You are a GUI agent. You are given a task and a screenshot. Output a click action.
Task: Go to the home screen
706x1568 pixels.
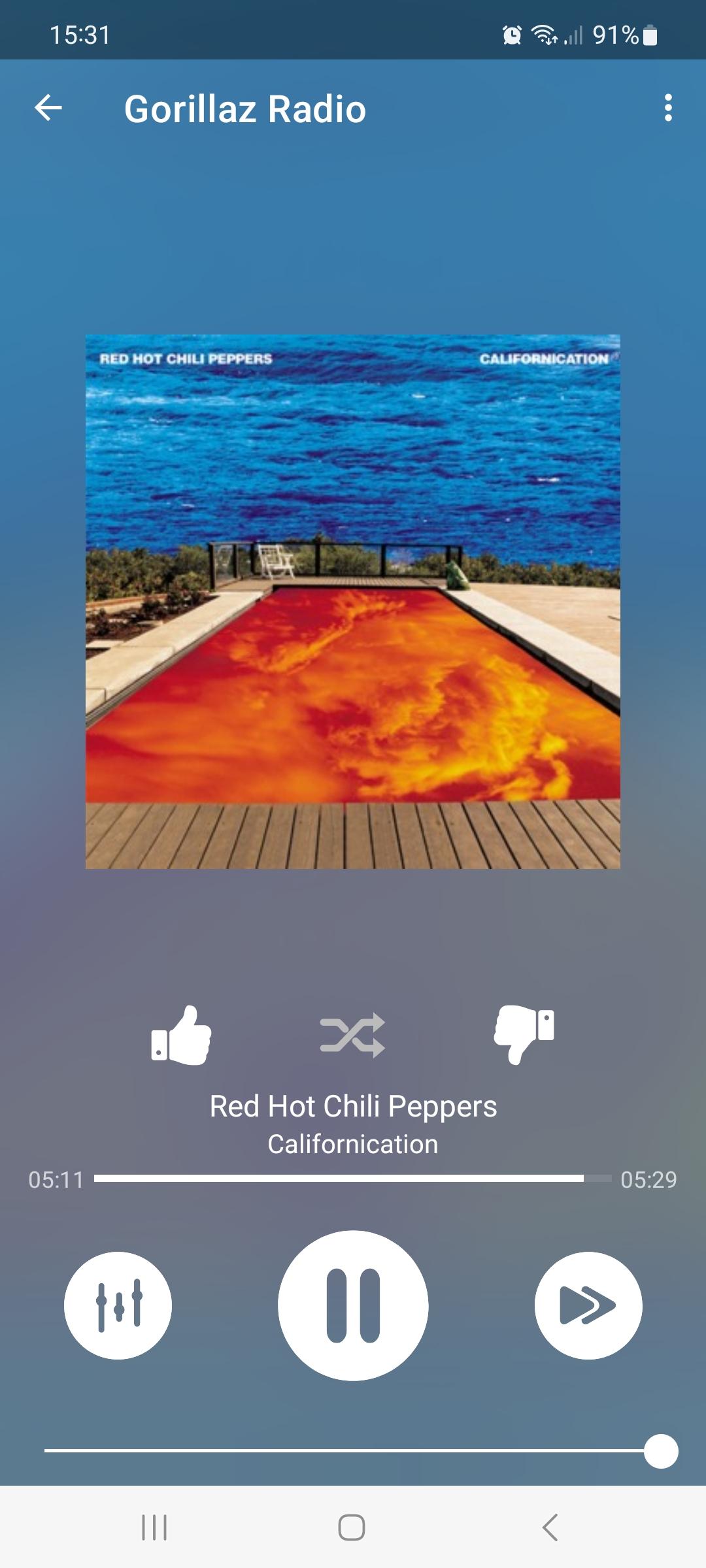click(352, 1527)
